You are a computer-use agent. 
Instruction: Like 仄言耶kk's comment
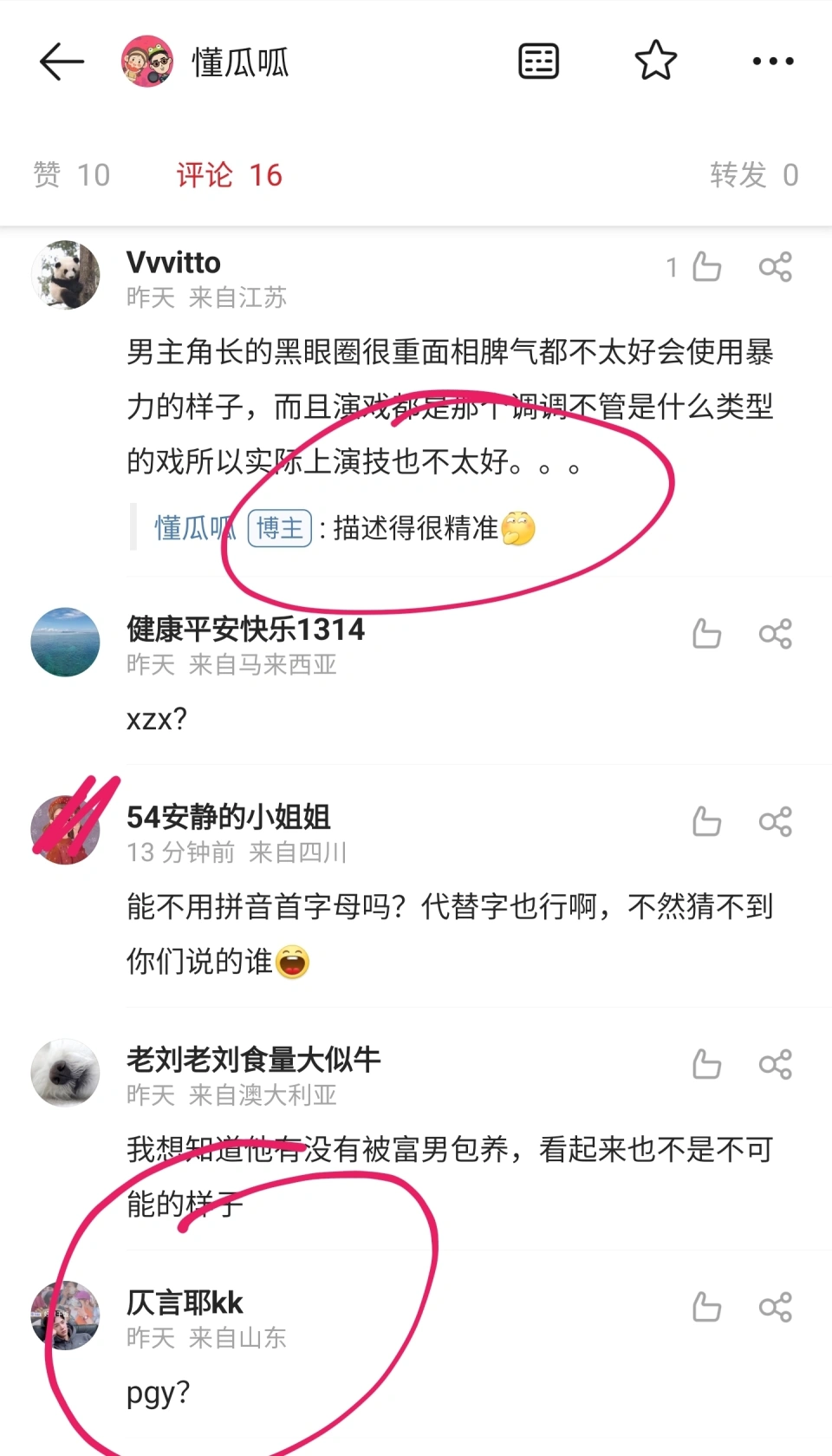[x=705, y=1307]
